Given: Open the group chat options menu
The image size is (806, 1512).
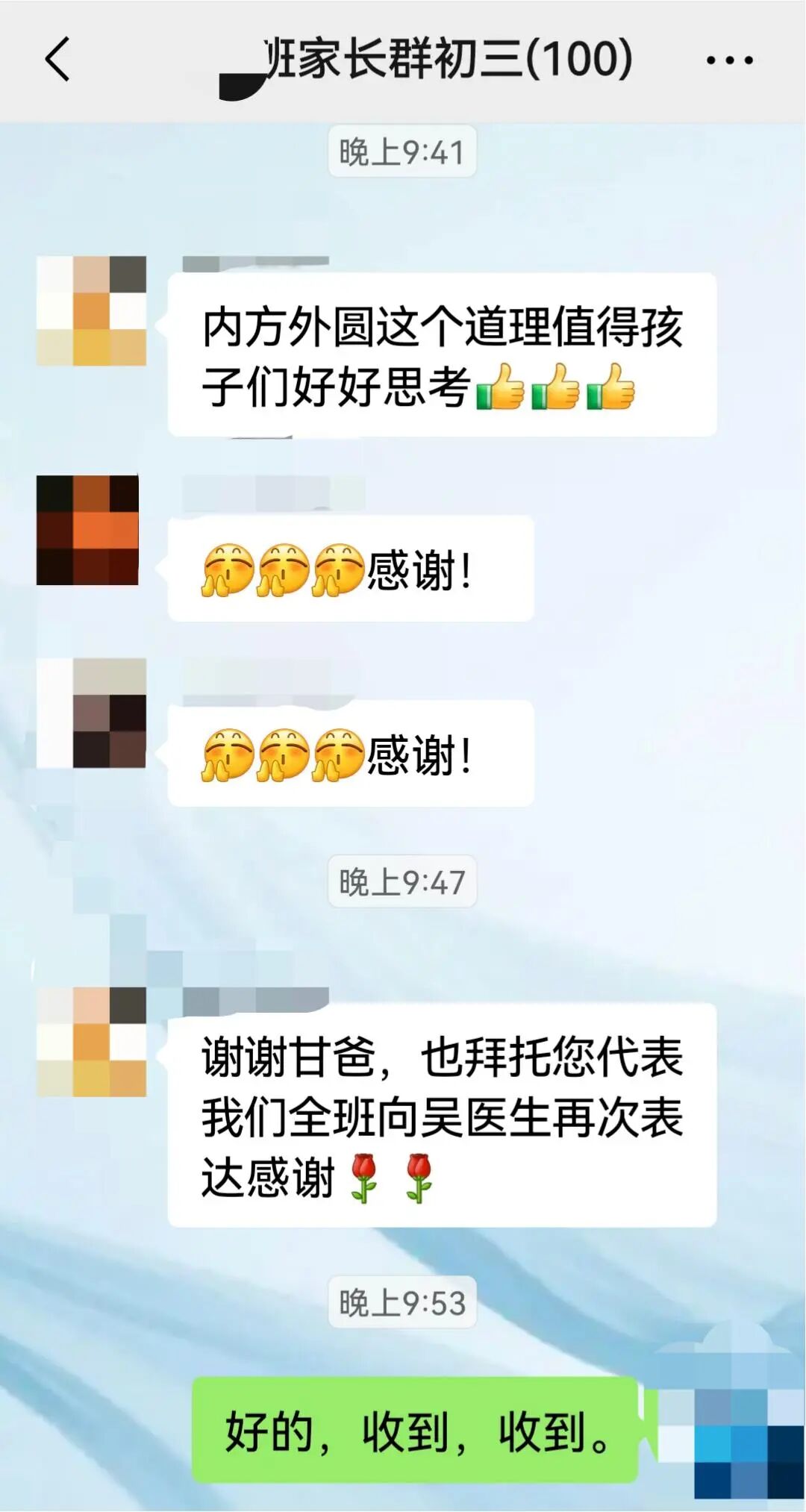Looking at the screenshot, I should 729,60.
